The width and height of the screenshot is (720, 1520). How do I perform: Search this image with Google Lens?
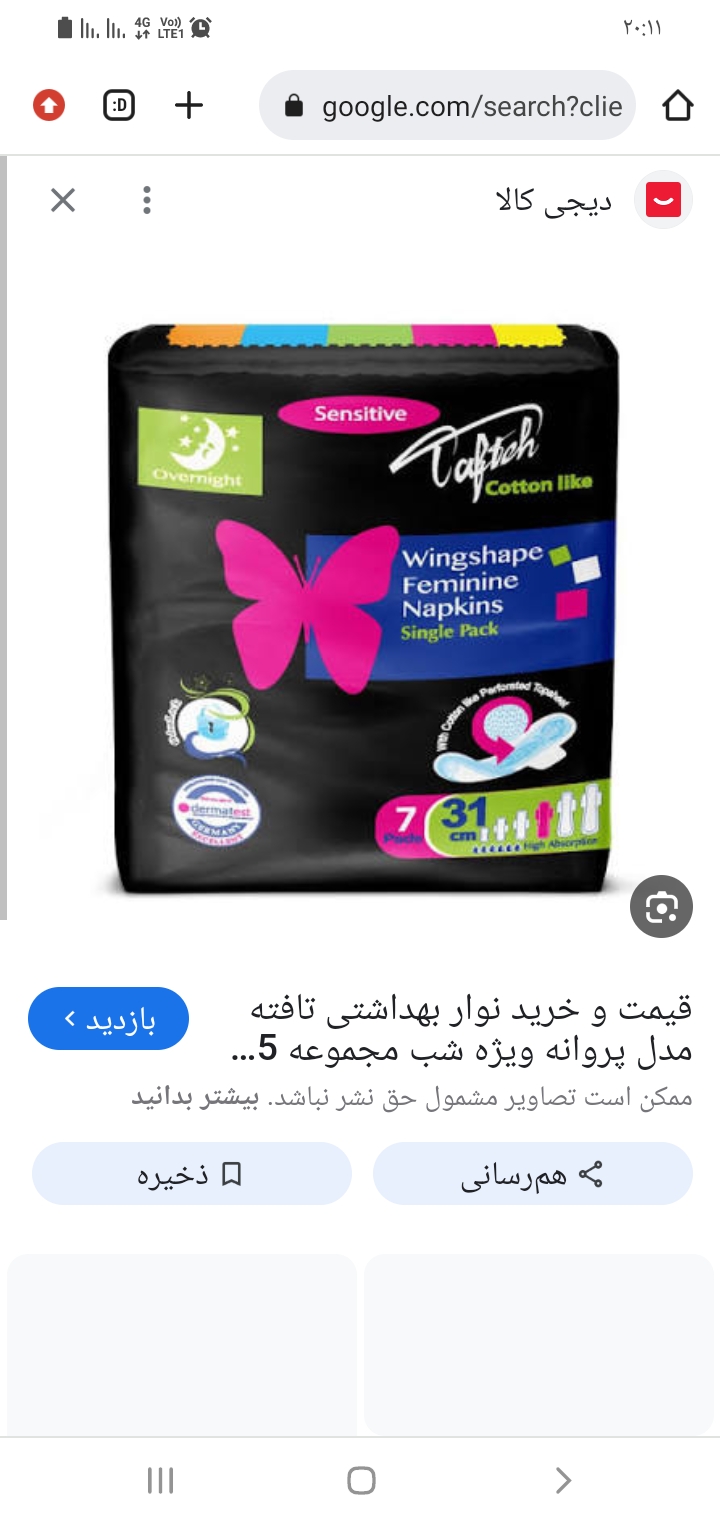pos(661,907)
